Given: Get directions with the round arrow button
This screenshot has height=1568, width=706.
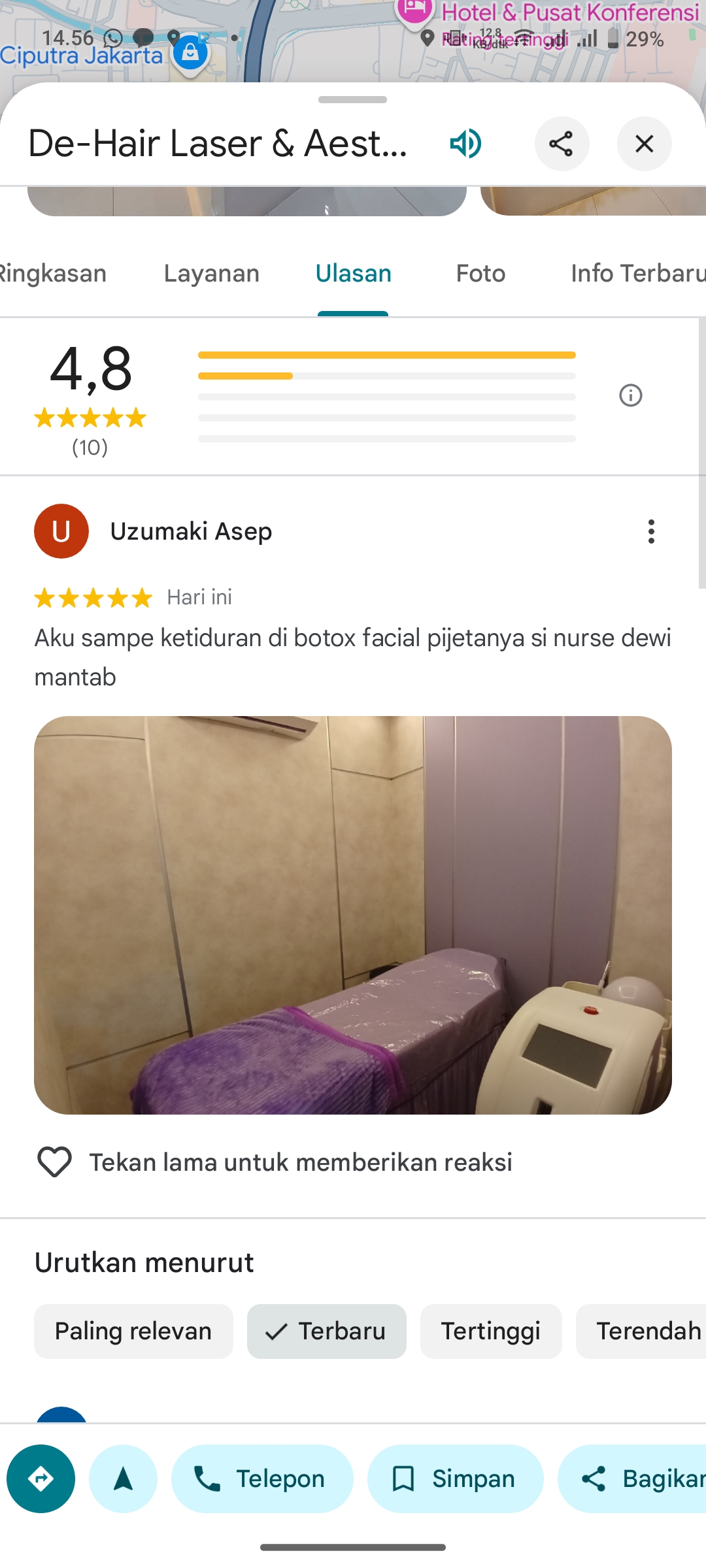Looking at the screenshot, I should (41, 1478).
